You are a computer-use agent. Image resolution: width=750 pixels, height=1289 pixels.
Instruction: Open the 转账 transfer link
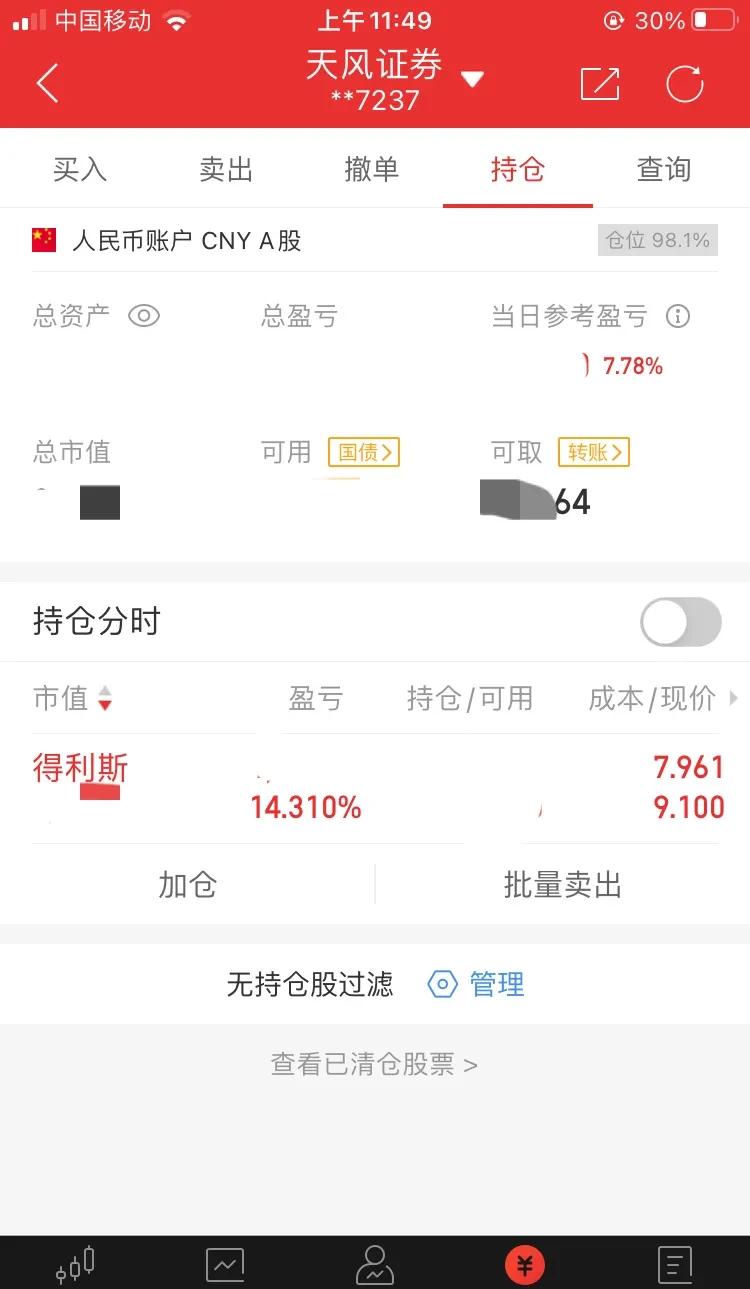click(594, 452)
